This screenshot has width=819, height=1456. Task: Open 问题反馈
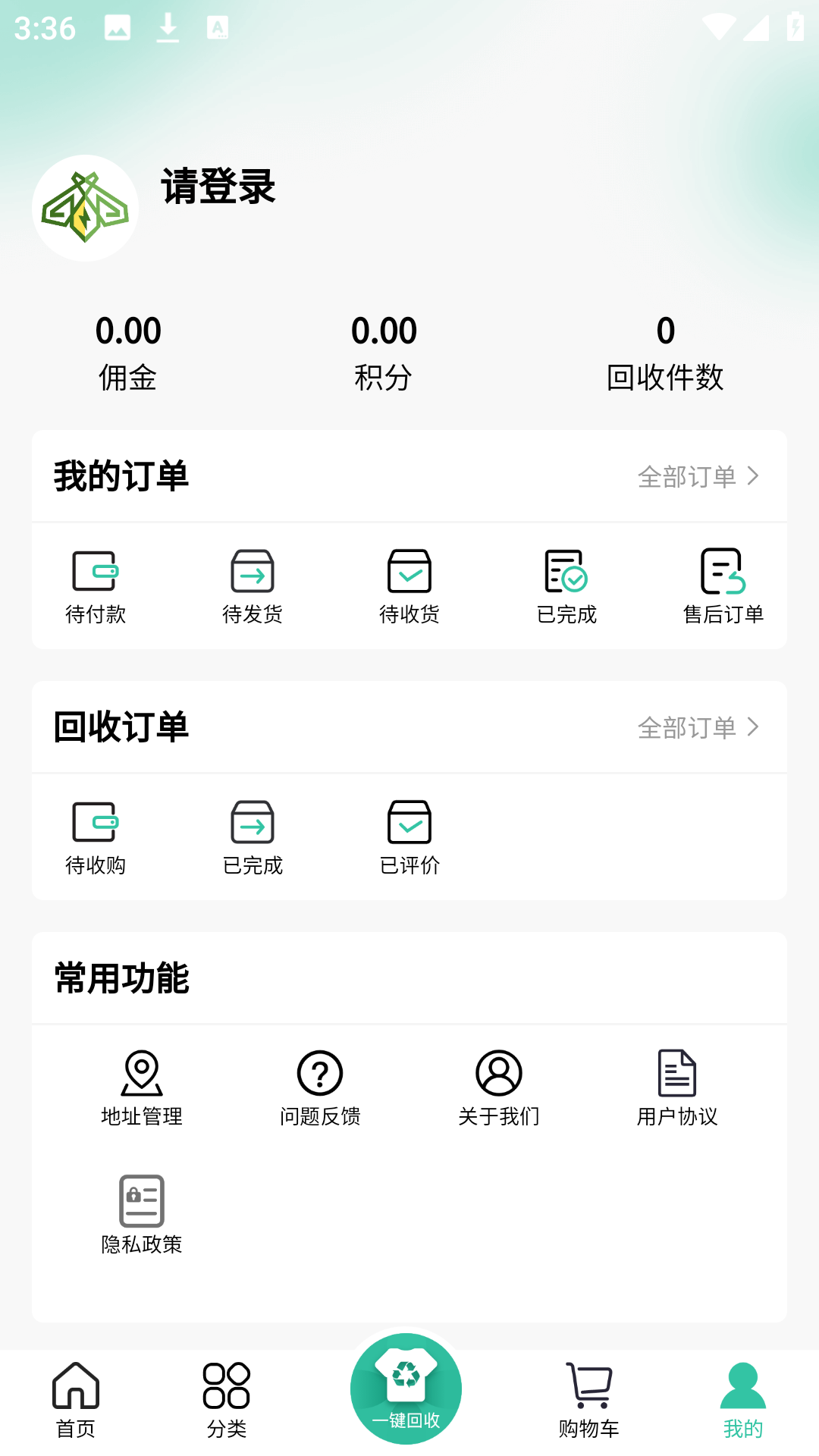tap(320, 1088)
